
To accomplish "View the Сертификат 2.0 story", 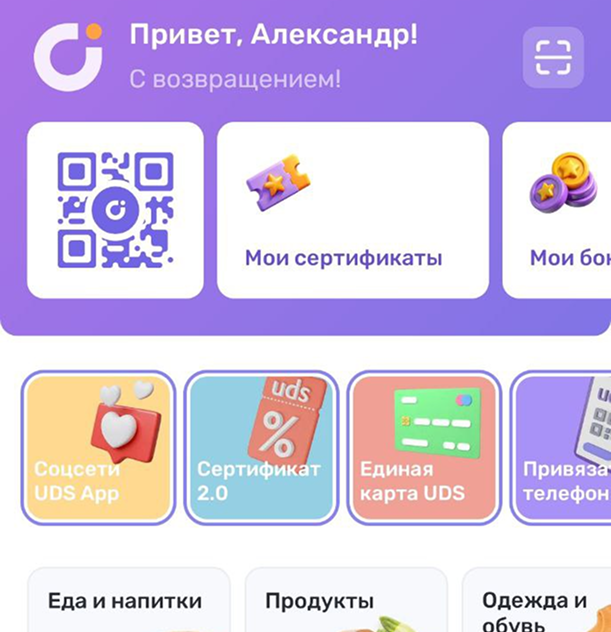I will click(261, 447).
